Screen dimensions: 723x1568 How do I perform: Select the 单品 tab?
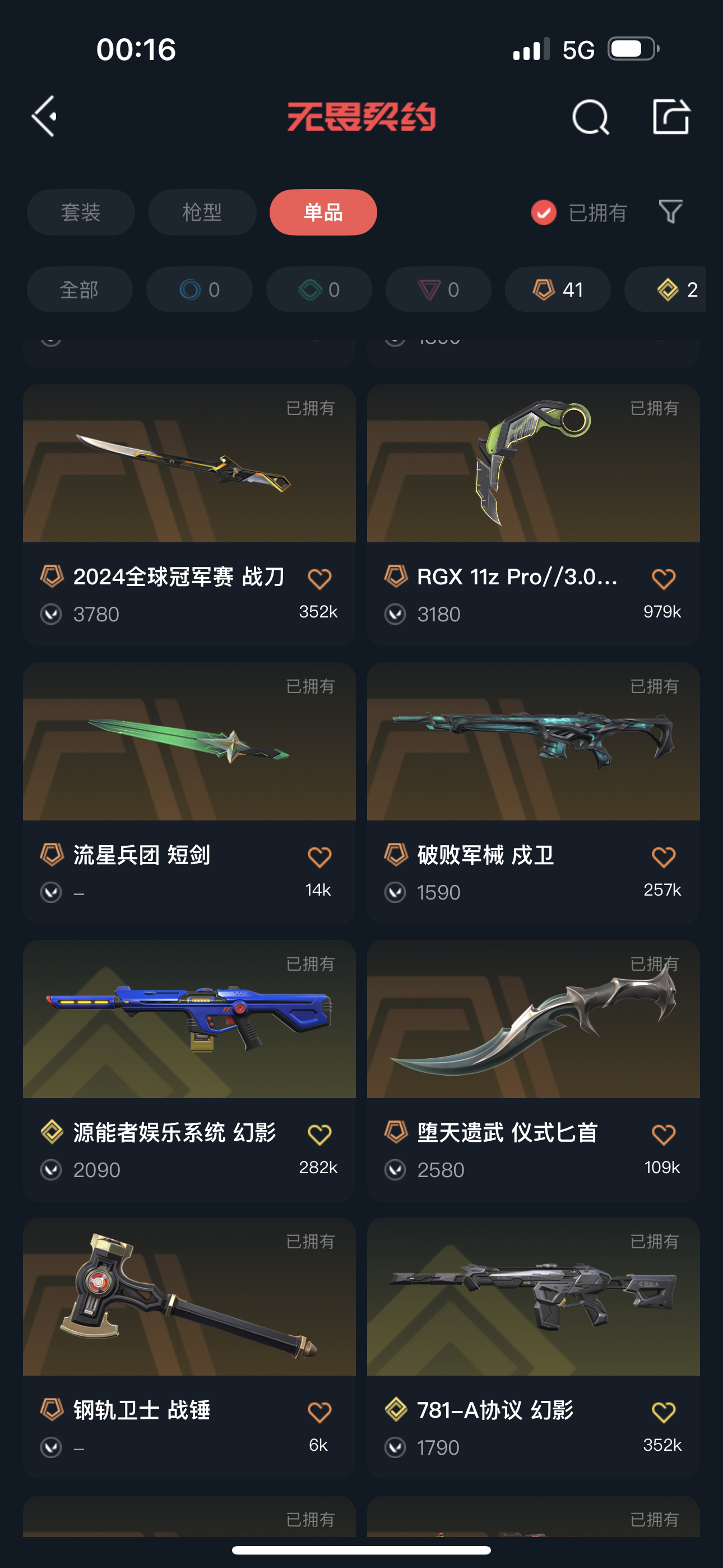click(x=323, y=213)
